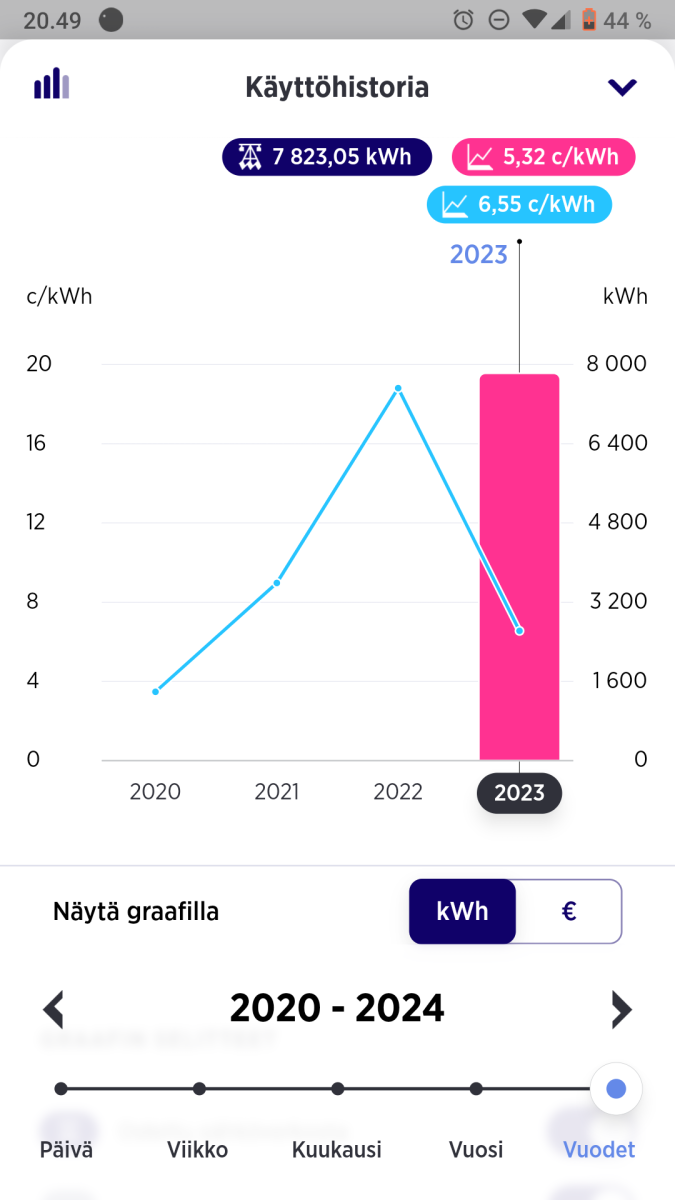
Task: Collapse the Käyttöhistoria panel with the chevron
Action: 622,88
